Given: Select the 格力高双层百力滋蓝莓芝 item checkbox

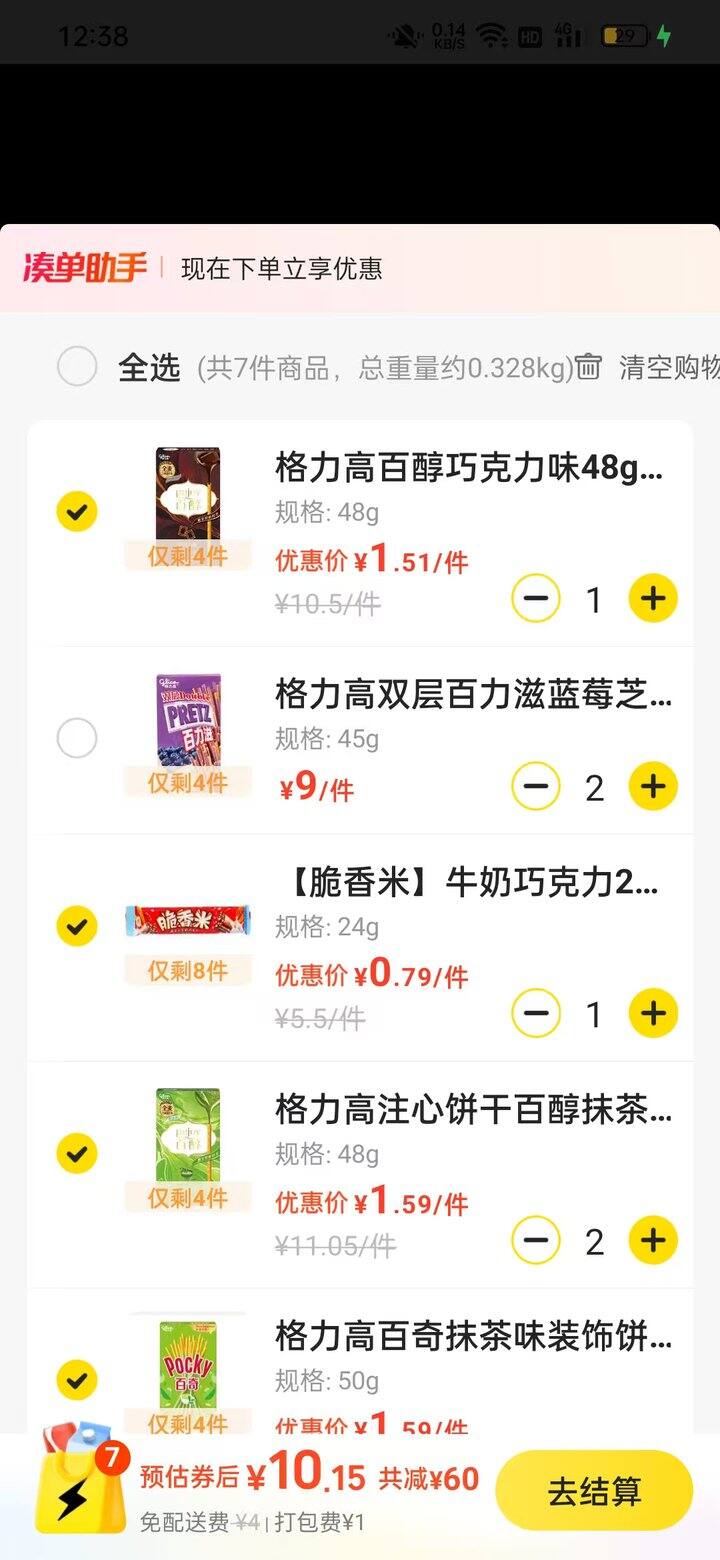Looking at the screenshot, I should (x=77, y=739).
